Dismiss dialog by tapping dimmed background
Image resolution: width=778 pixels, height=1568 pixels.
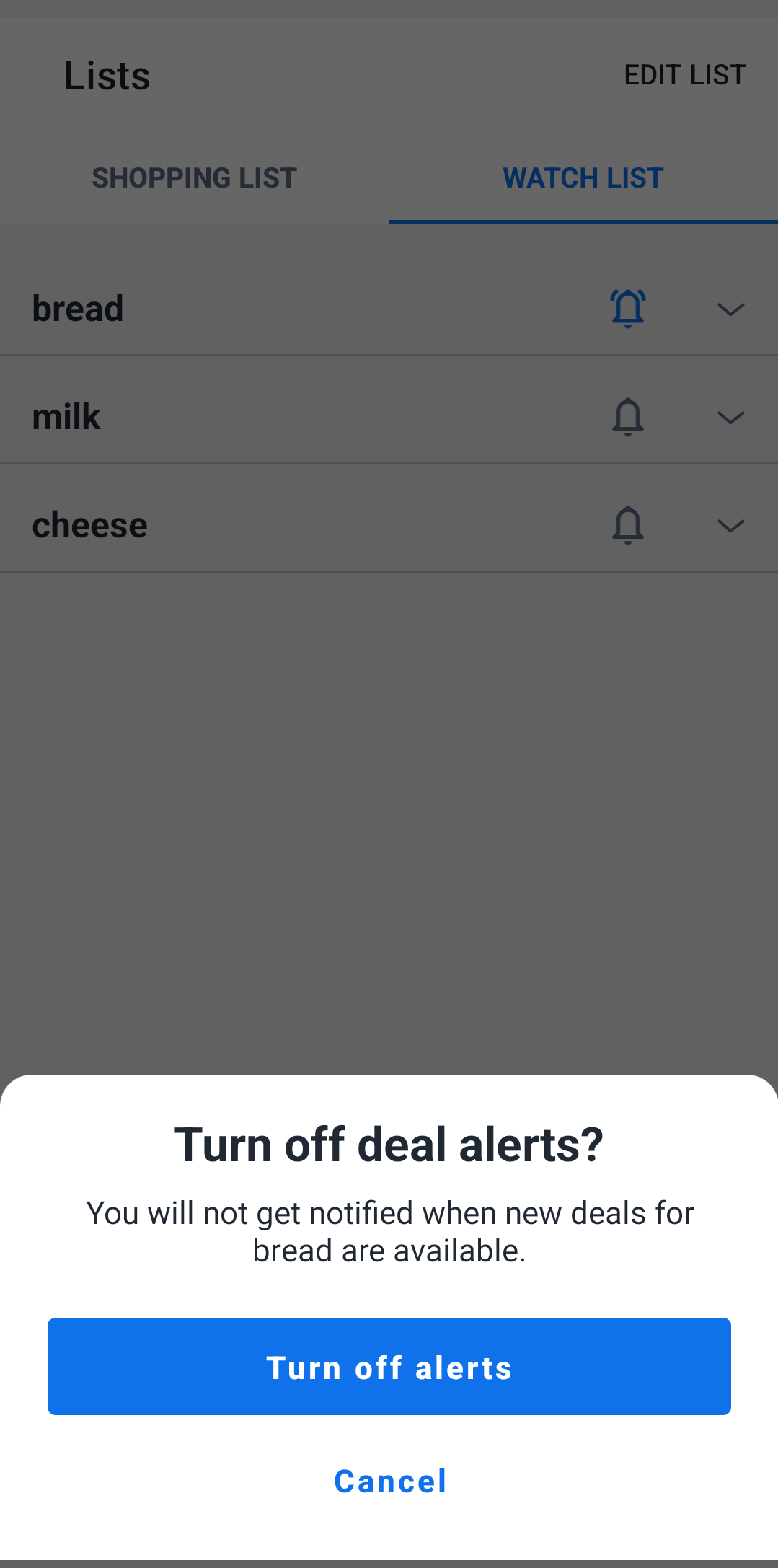point(389,793)
